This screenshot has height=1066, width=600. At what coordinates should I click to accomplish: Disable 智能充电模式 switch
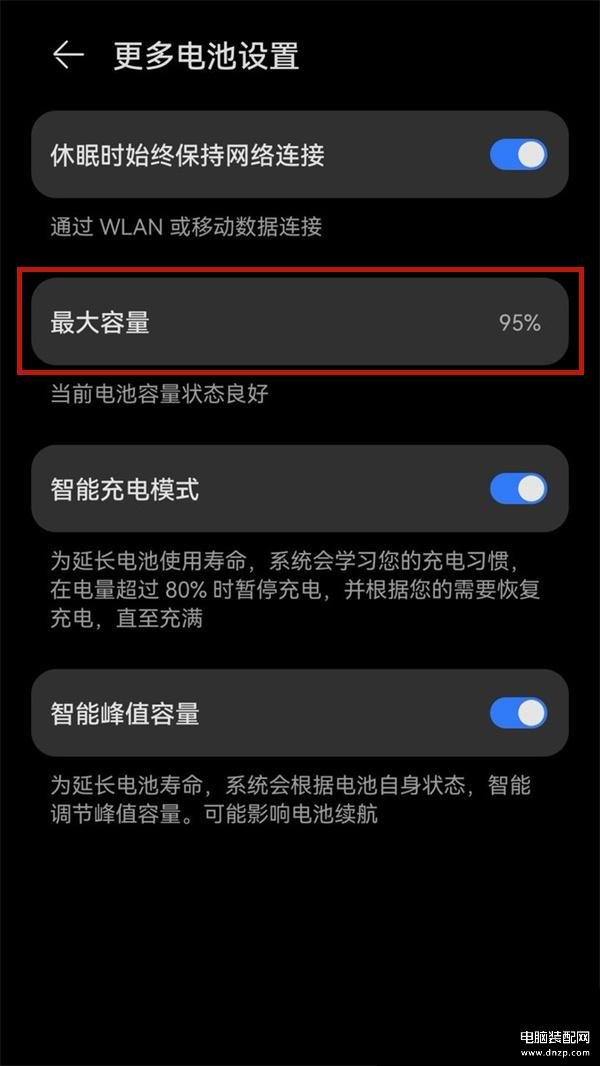(x=518, y=489)
